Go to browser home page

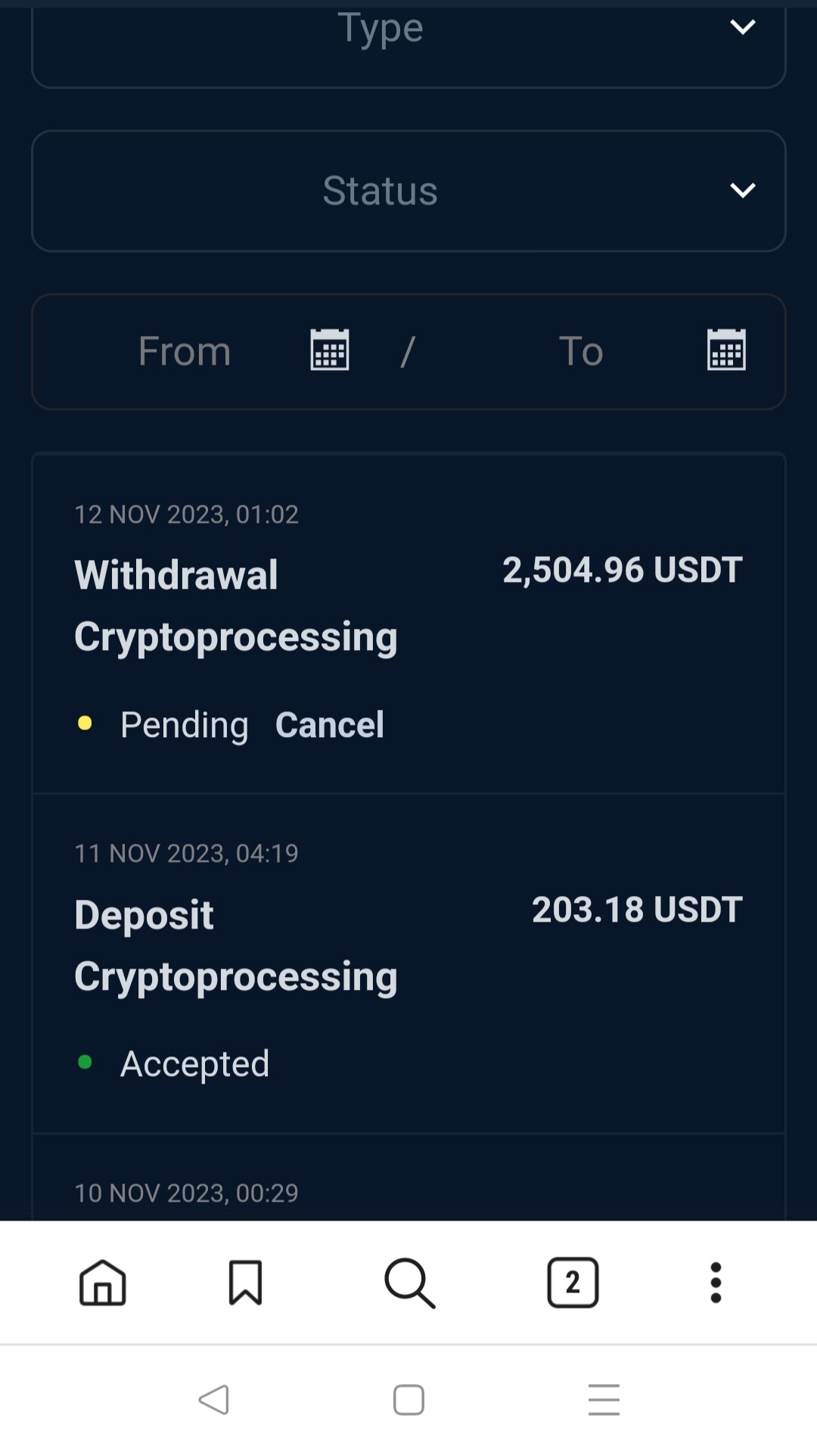(x=103, y=1283)
